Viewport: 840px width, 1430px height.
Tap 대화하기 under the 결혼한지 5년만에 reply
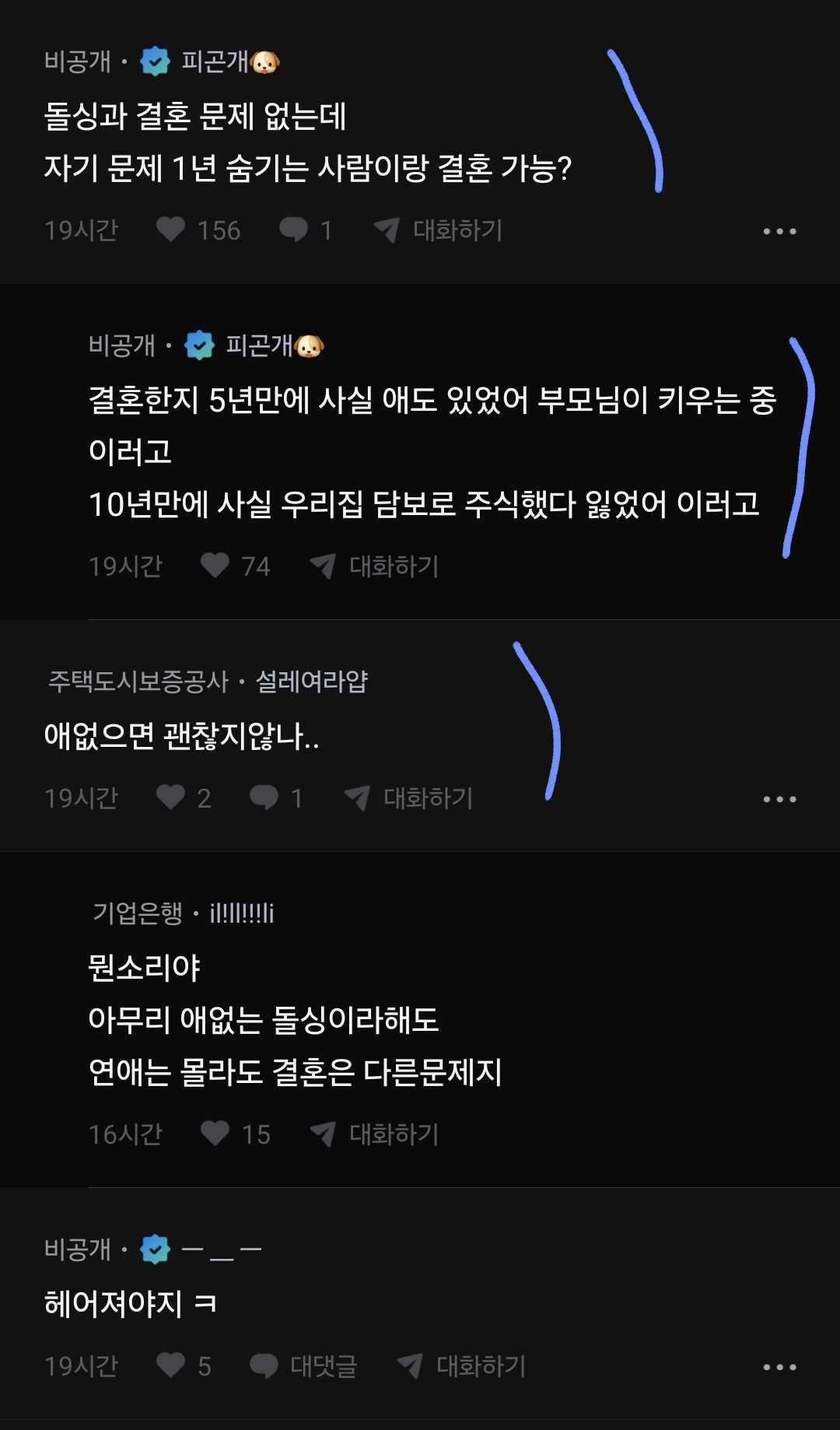pyautogui.click(x=376, y=566)
